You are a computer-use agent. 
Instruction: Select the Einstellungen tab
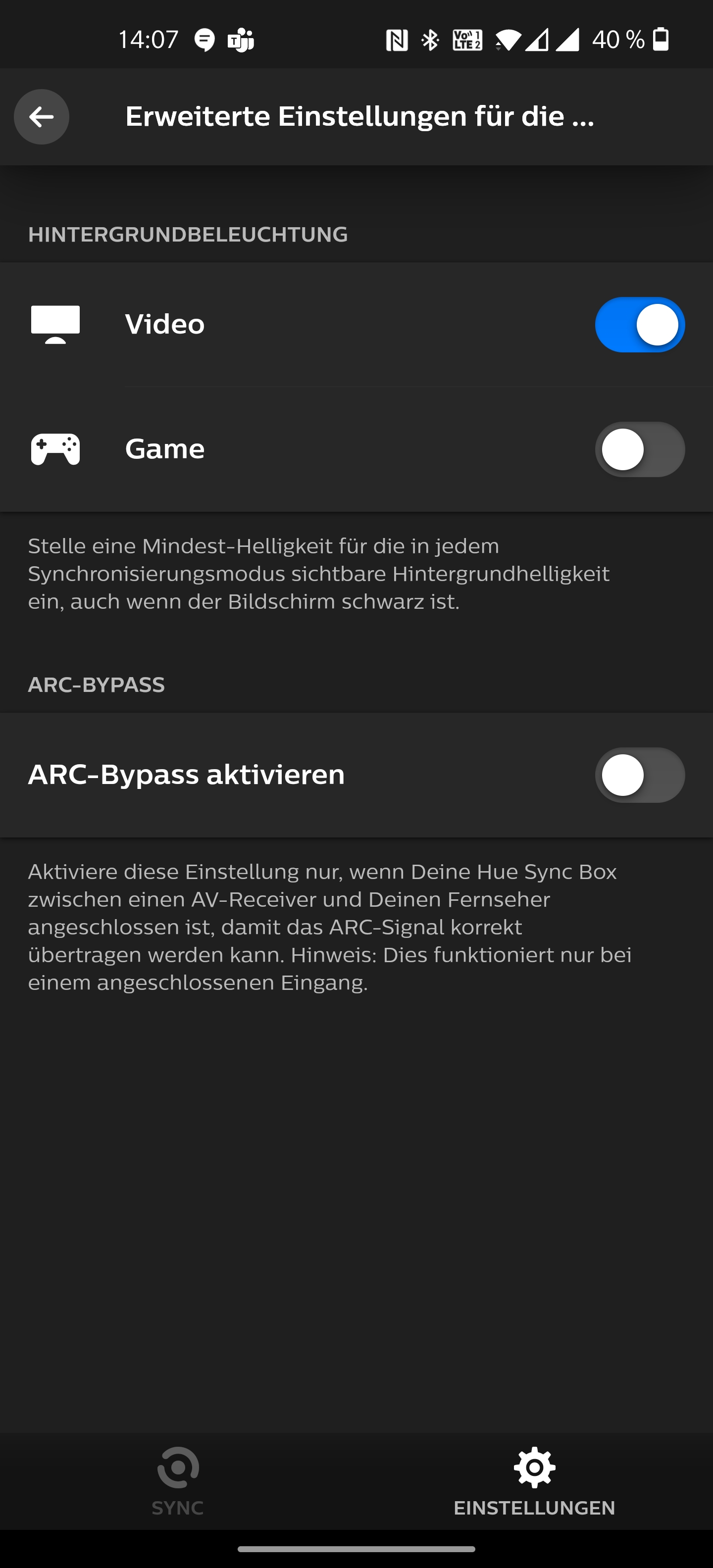click(534, 1480)
